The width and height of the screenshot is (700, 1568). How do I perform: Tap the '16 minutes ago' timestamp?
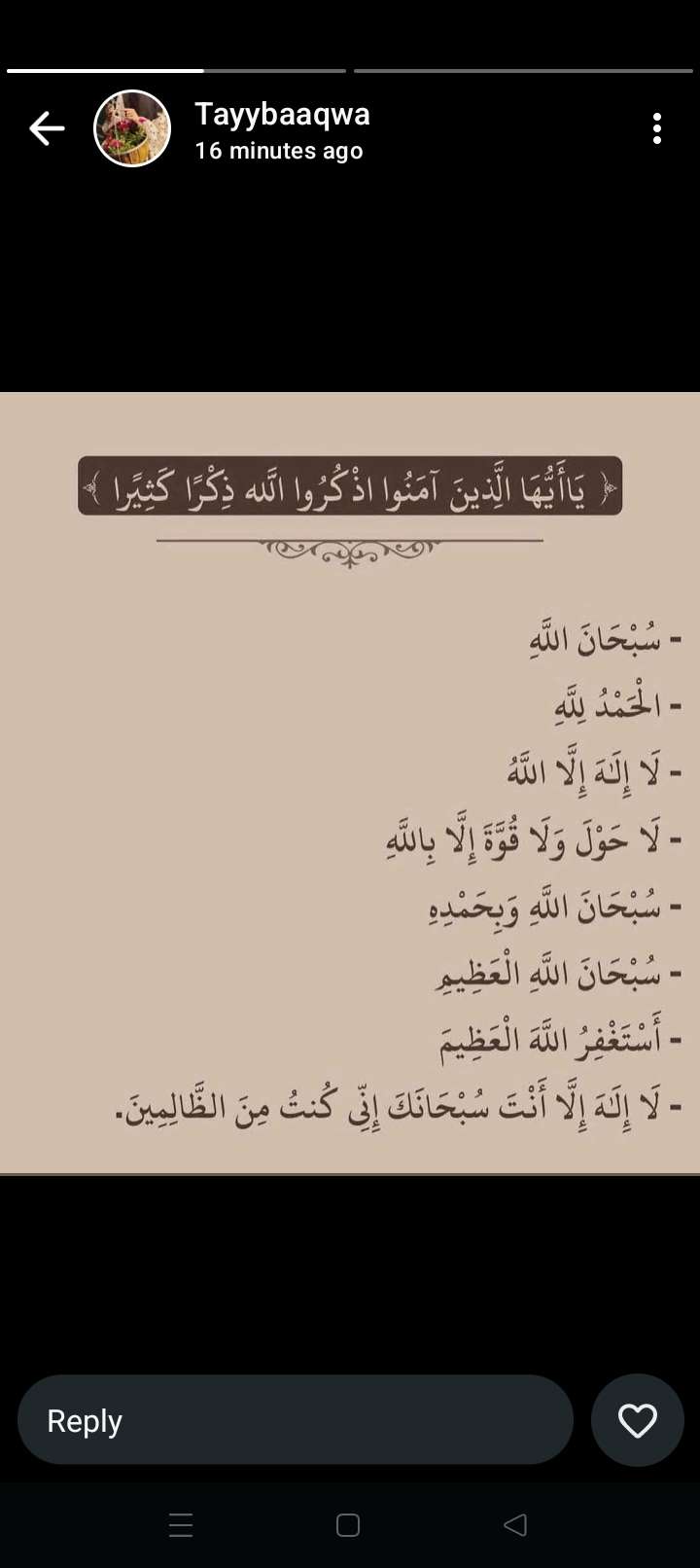(x=277, y=151)
